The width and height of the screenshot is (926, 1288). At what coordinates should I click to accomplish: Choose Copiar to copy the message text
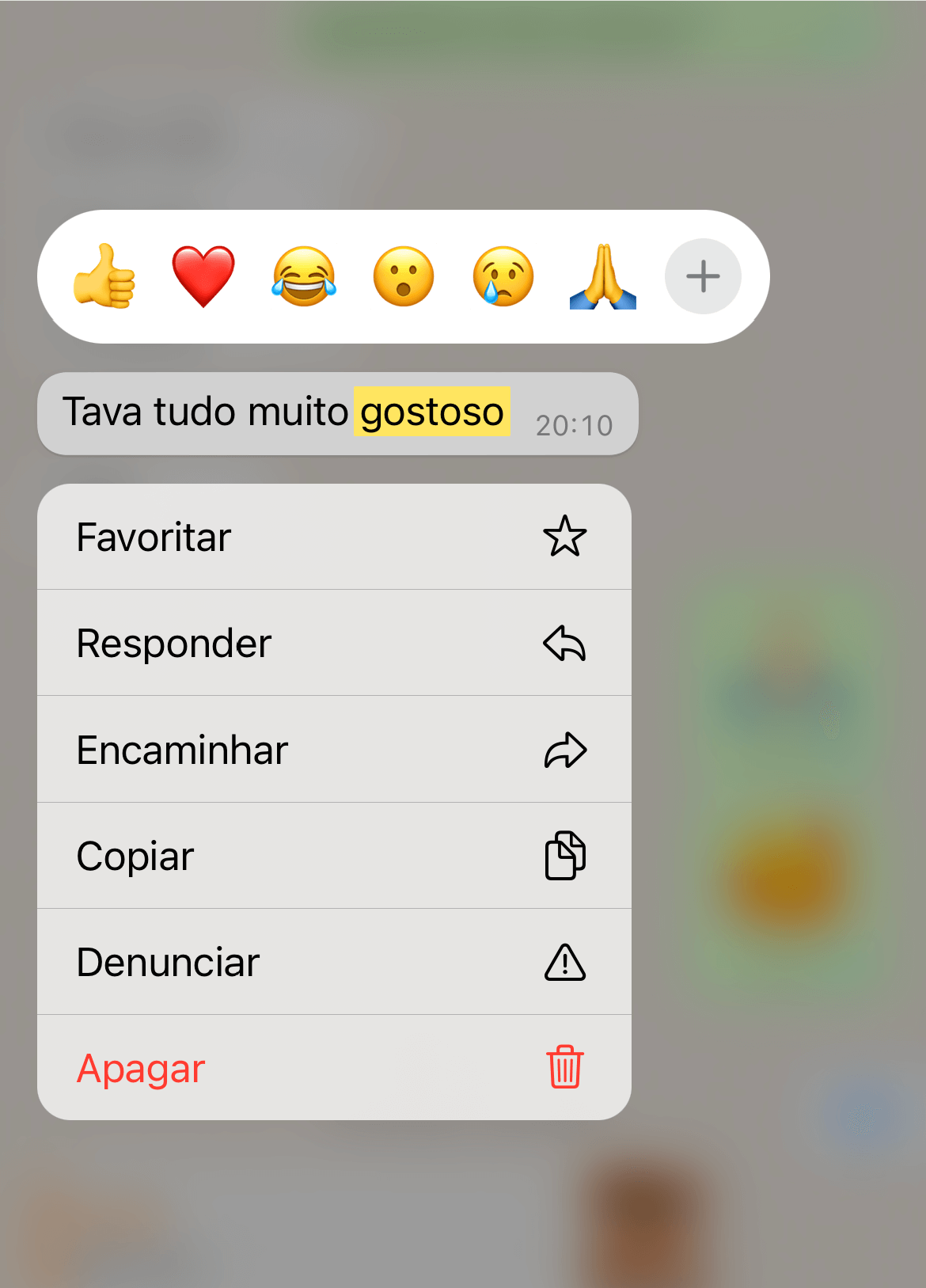(x=237, y=855)
